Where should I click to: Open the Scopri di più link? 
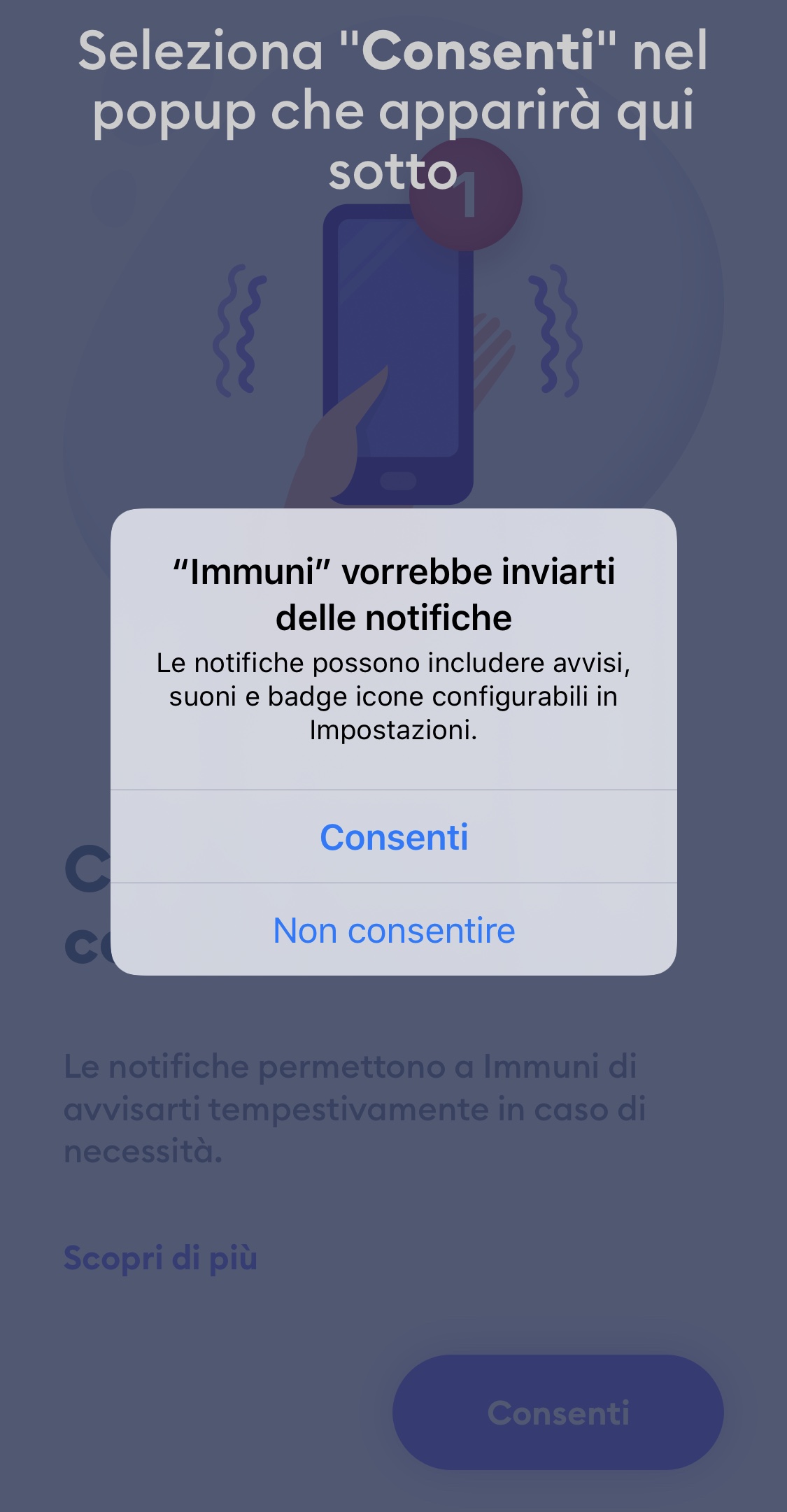pyautogui.click(x=160, y=1257)
